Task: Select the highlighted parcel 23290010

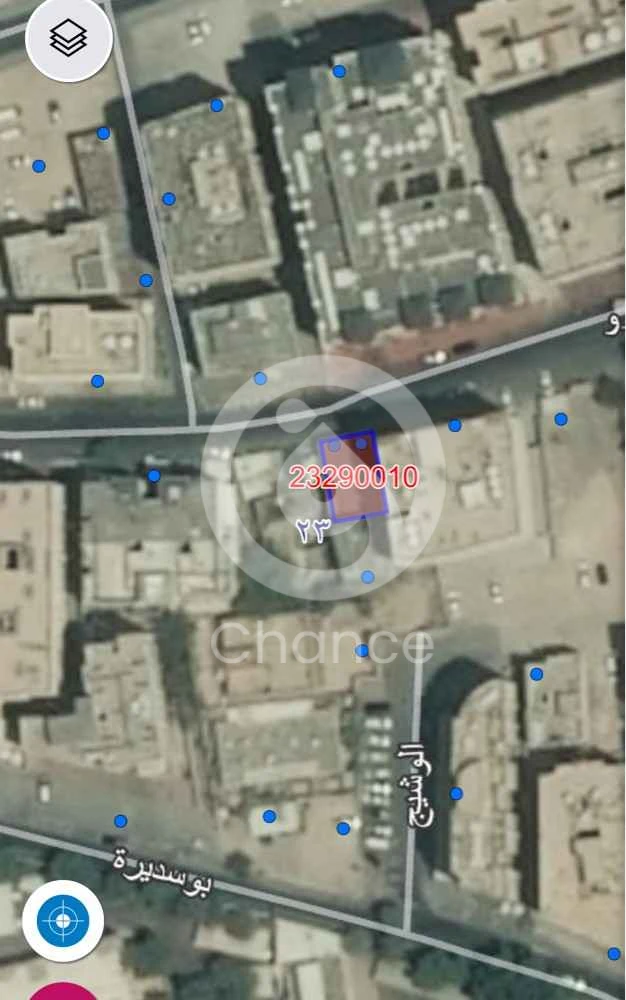Action: [352, 476]
